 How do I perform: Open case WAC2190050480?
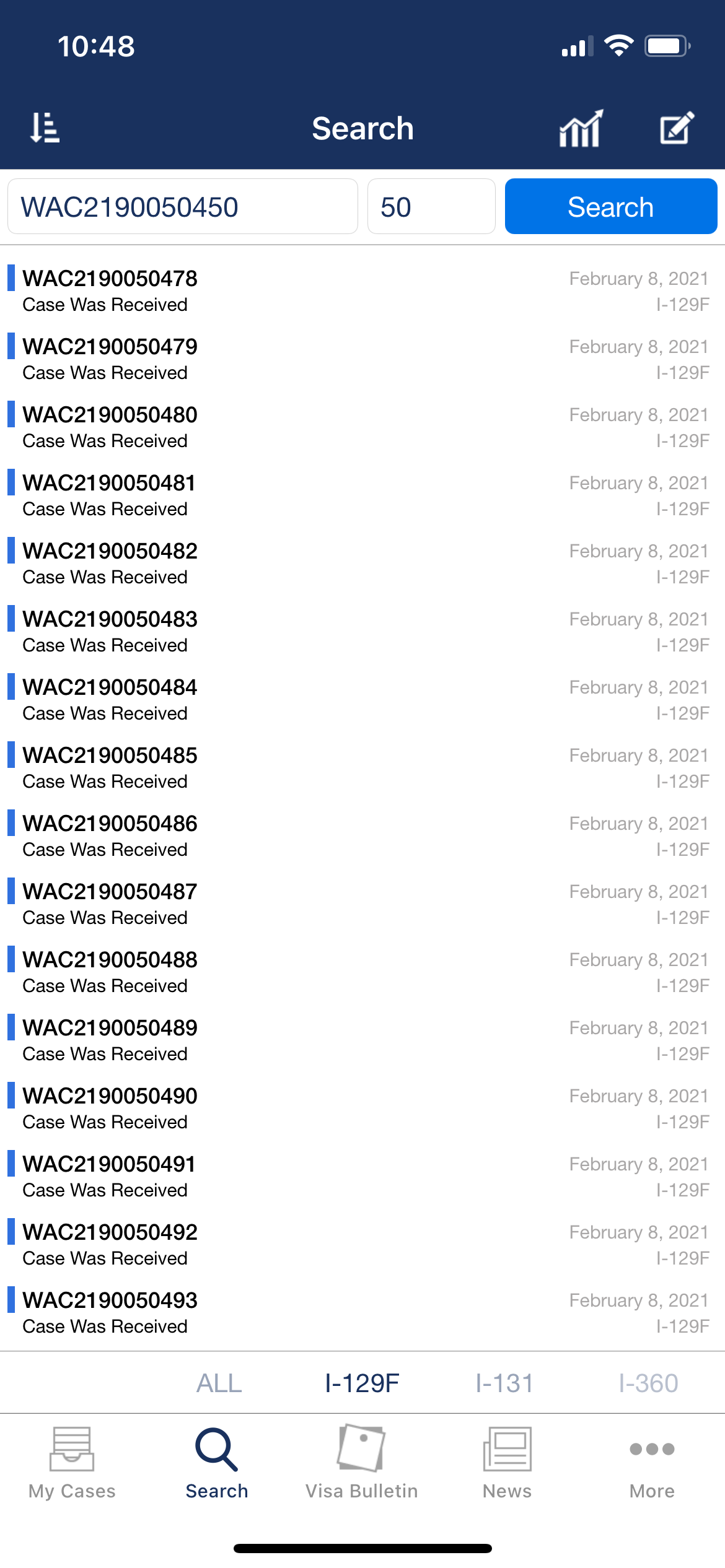(x=362, y=427)
